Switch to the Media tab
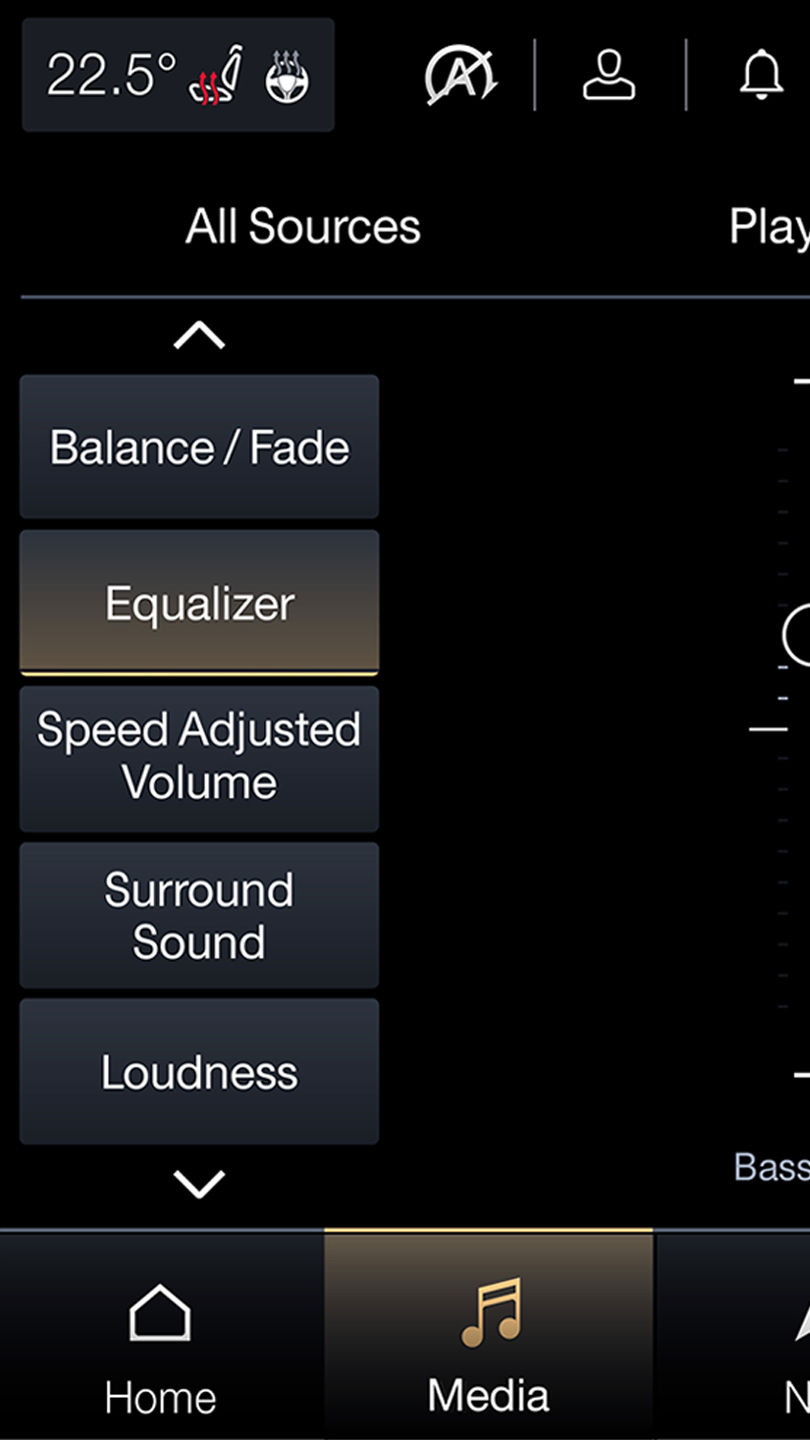Image resolution: width=810 pixels, height=1440 pixels. (x=488, y=1336)
